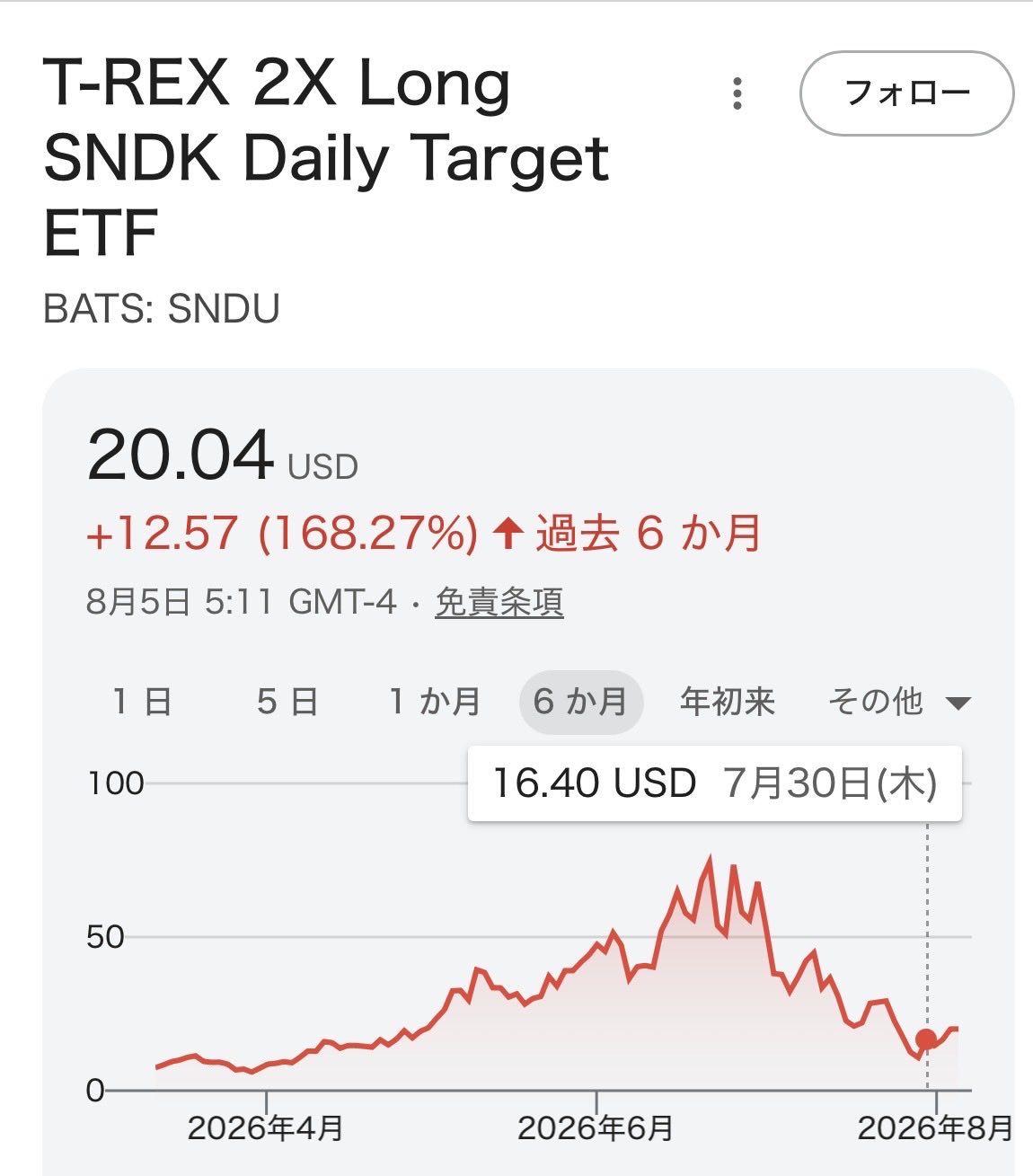The width and height of the screenshot is (1033, 1176).
Task: Select the 1か月 range
Action: [434, 702]
